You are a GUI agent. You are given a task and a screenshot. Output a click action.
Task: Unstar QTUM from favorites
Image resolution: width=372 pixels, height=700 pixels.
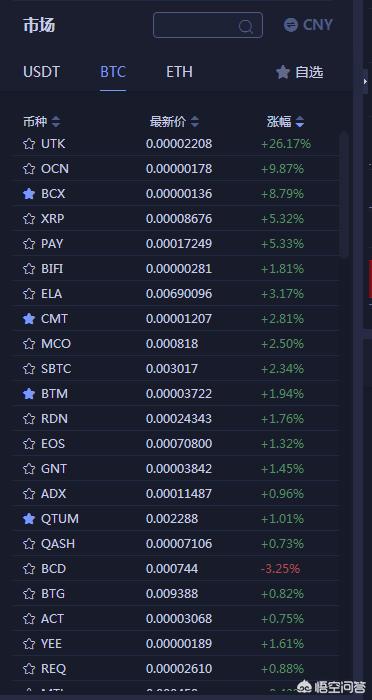[x=29, y=519]
